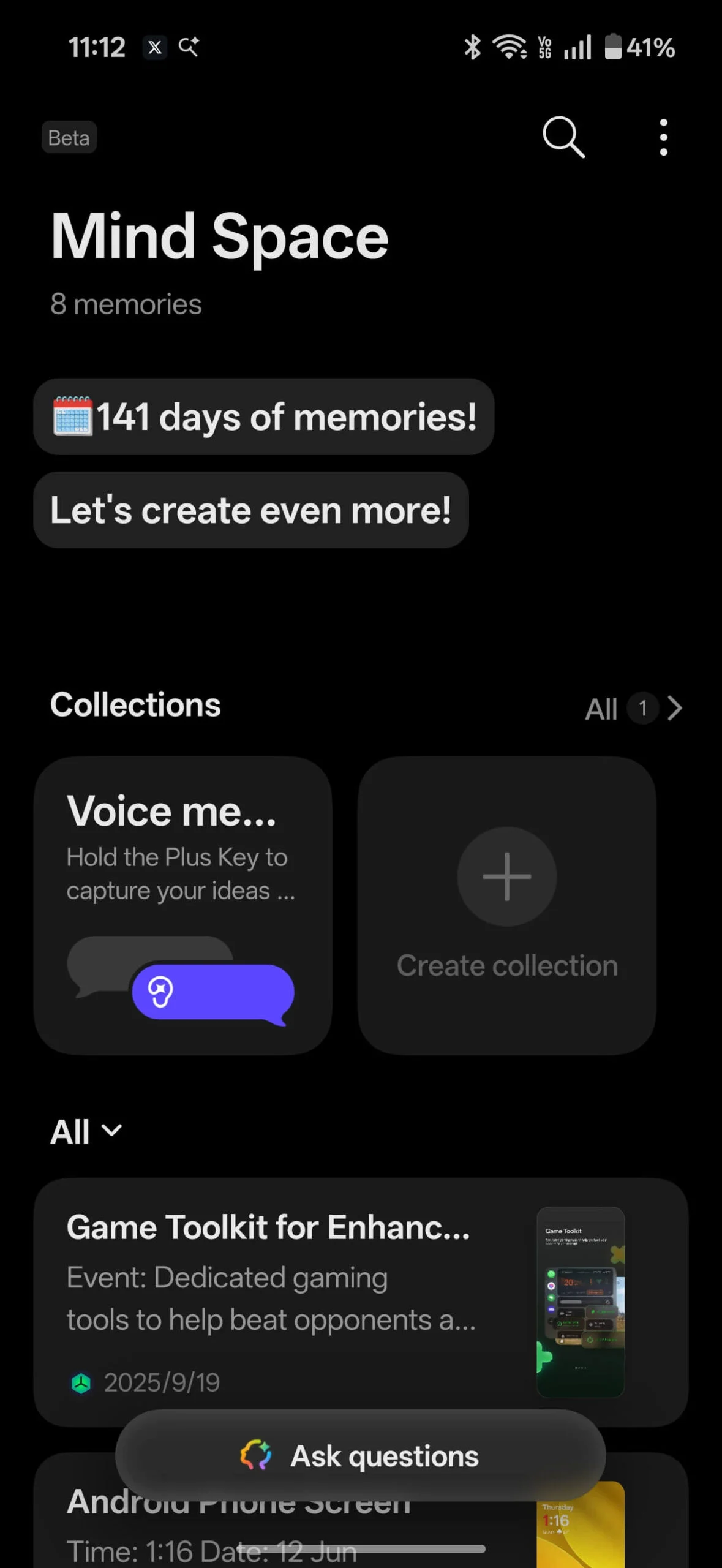722x1568 pixels.
Task: View all collections
Action: pyautogui.click(x=634, y=709)
